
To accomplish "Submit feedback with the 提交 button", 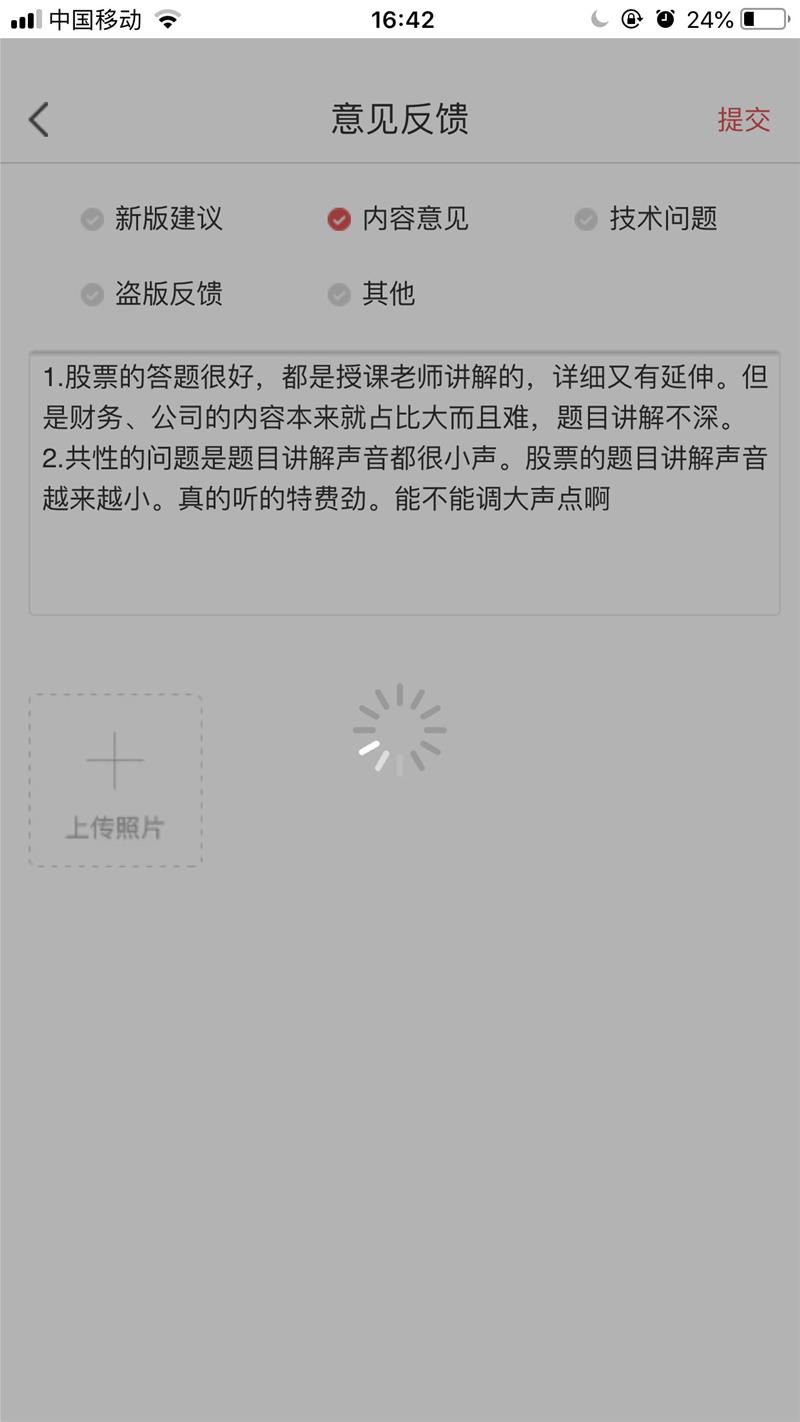I will click(743, 120).
